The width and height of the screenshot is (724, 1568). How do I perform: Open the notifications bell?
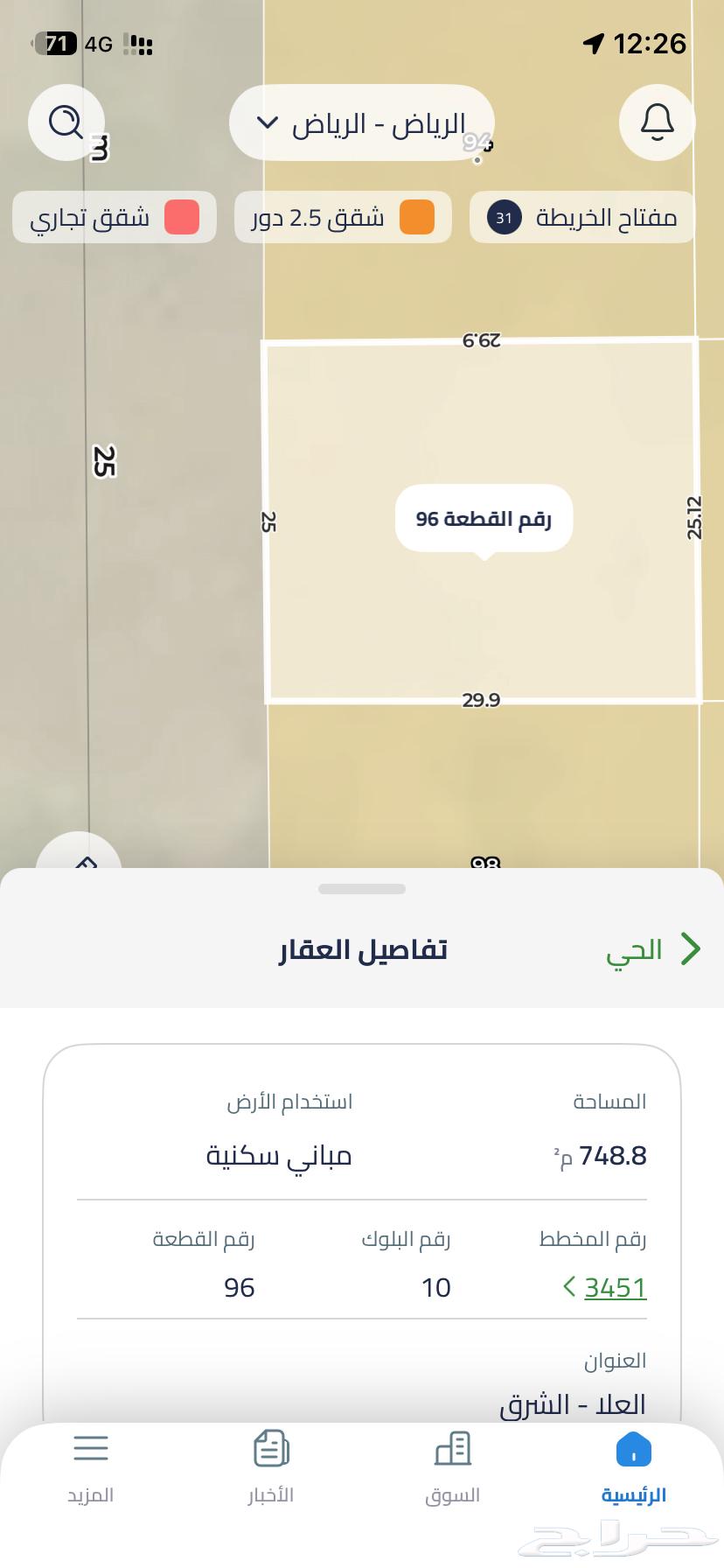pyautogui.click(x=657, y=122)
